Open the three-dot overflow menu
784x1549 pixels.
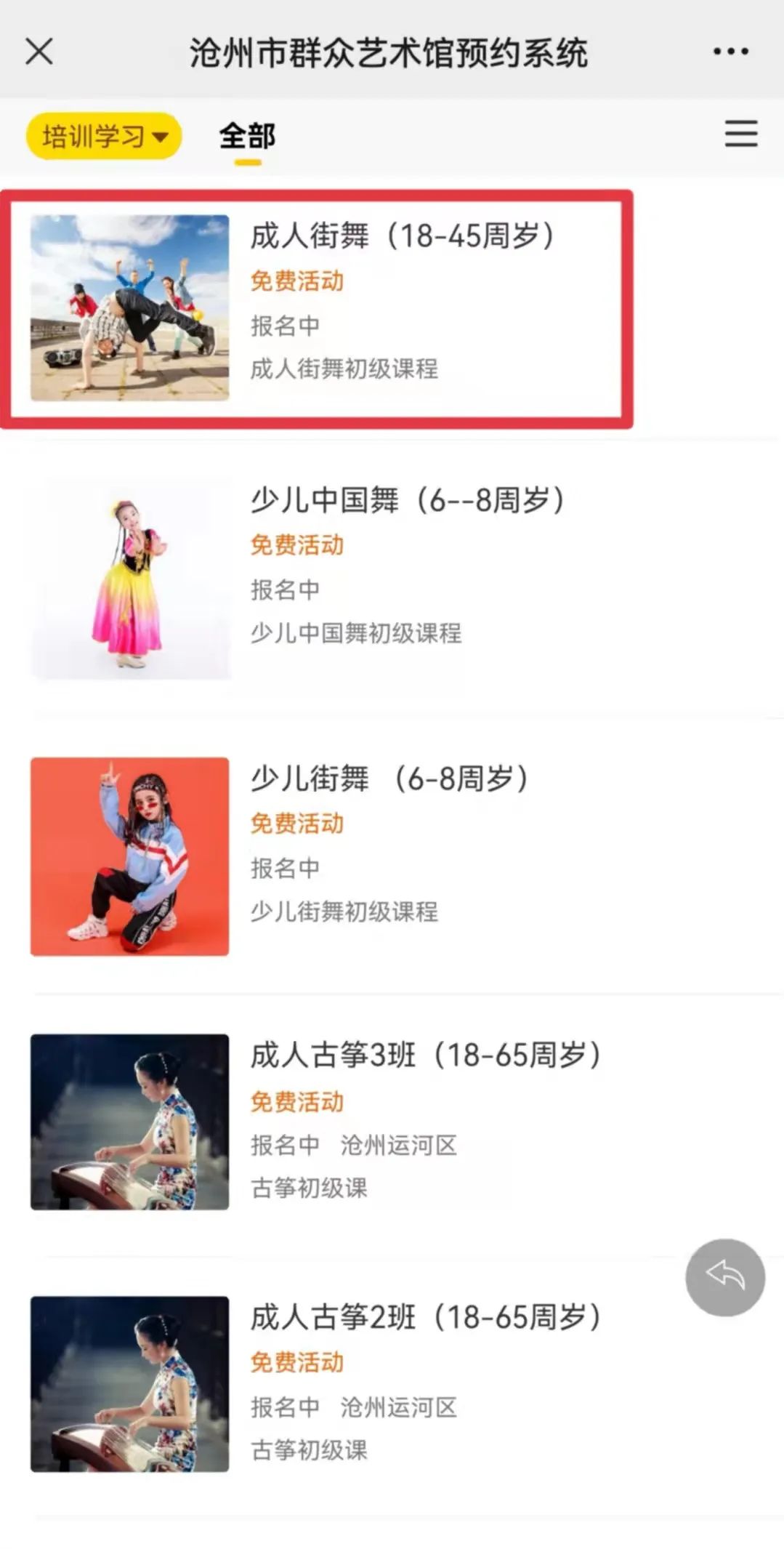730,52
